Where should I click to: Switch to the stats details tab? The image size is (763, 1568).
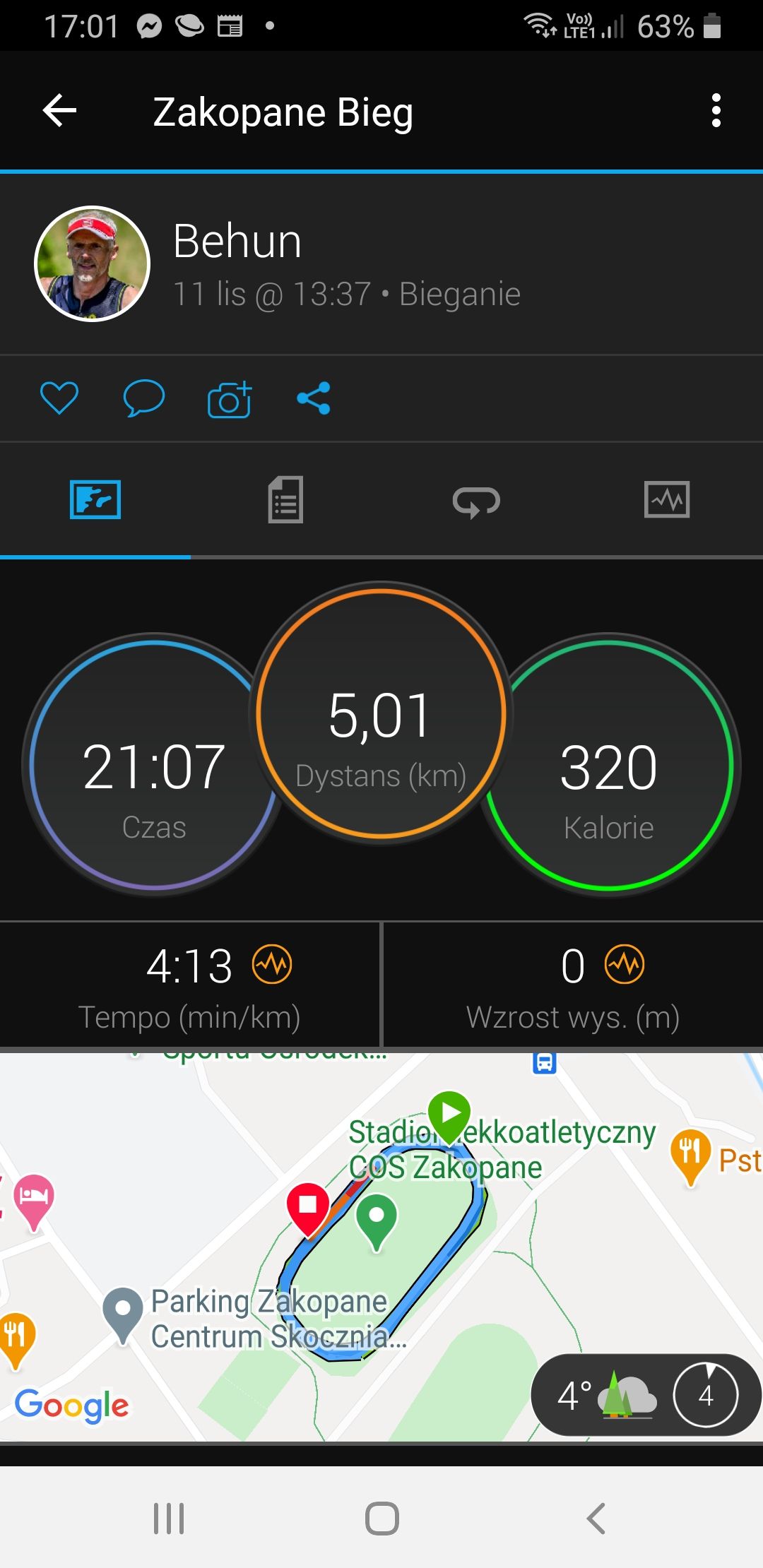point(285,500)
